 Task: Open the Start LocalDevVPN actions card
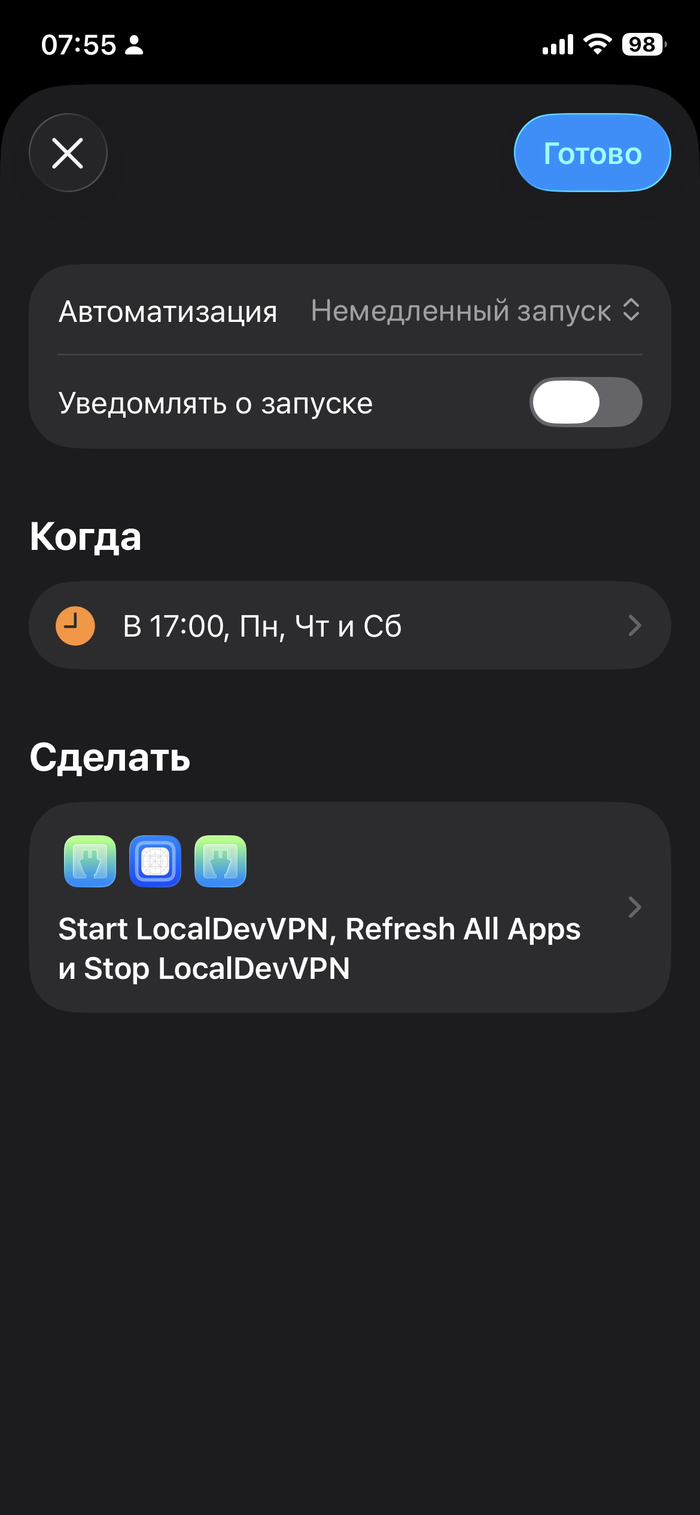349,907
